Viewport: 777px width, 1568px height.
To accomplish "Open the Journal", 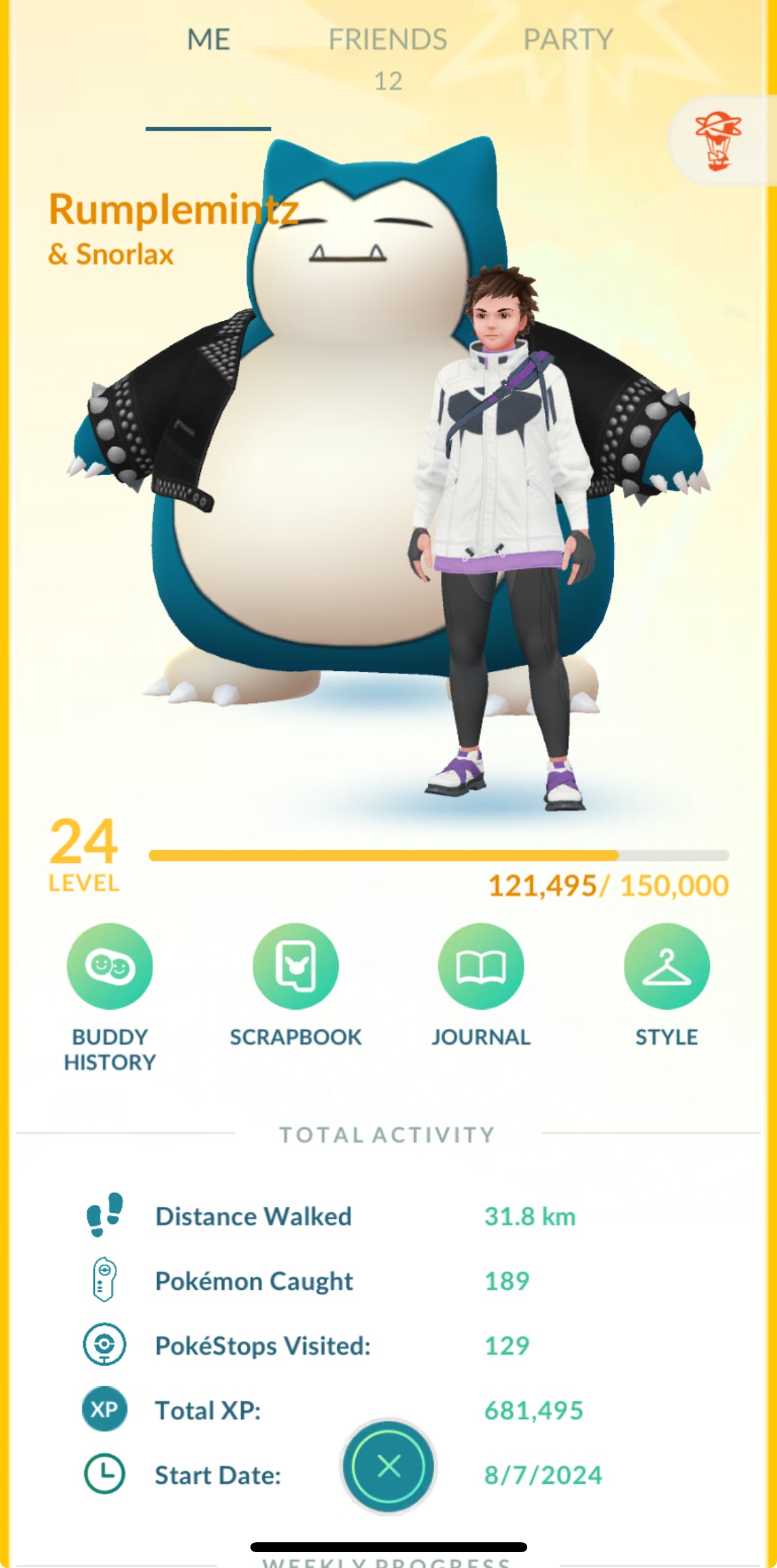I will pyautogui.click(x=480, y=966).
